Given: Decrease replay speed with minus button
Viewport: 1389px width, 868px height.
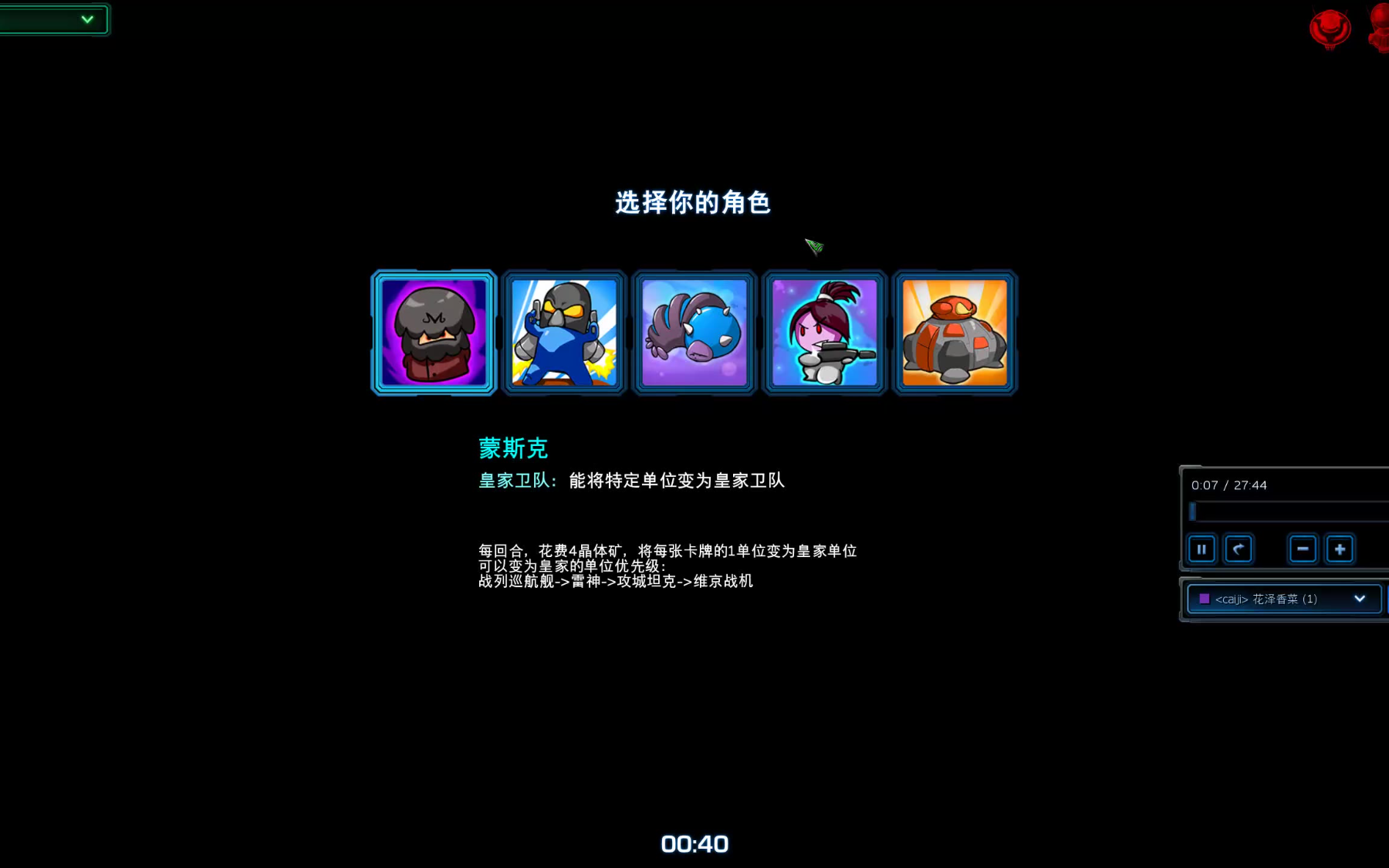Looking at the screenshot, I should tap(1303, 549).
